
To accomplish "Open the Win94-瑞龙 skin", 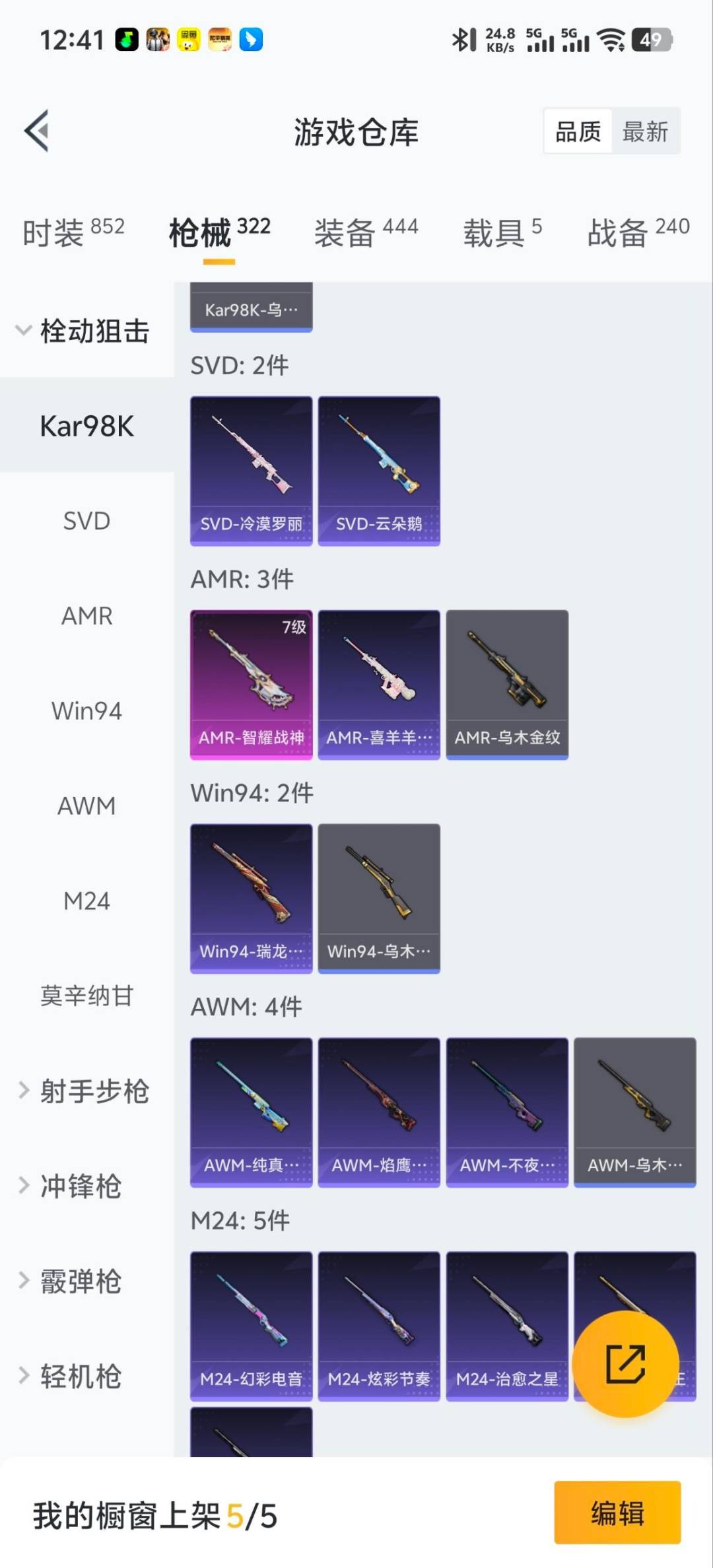I will 251,898.
